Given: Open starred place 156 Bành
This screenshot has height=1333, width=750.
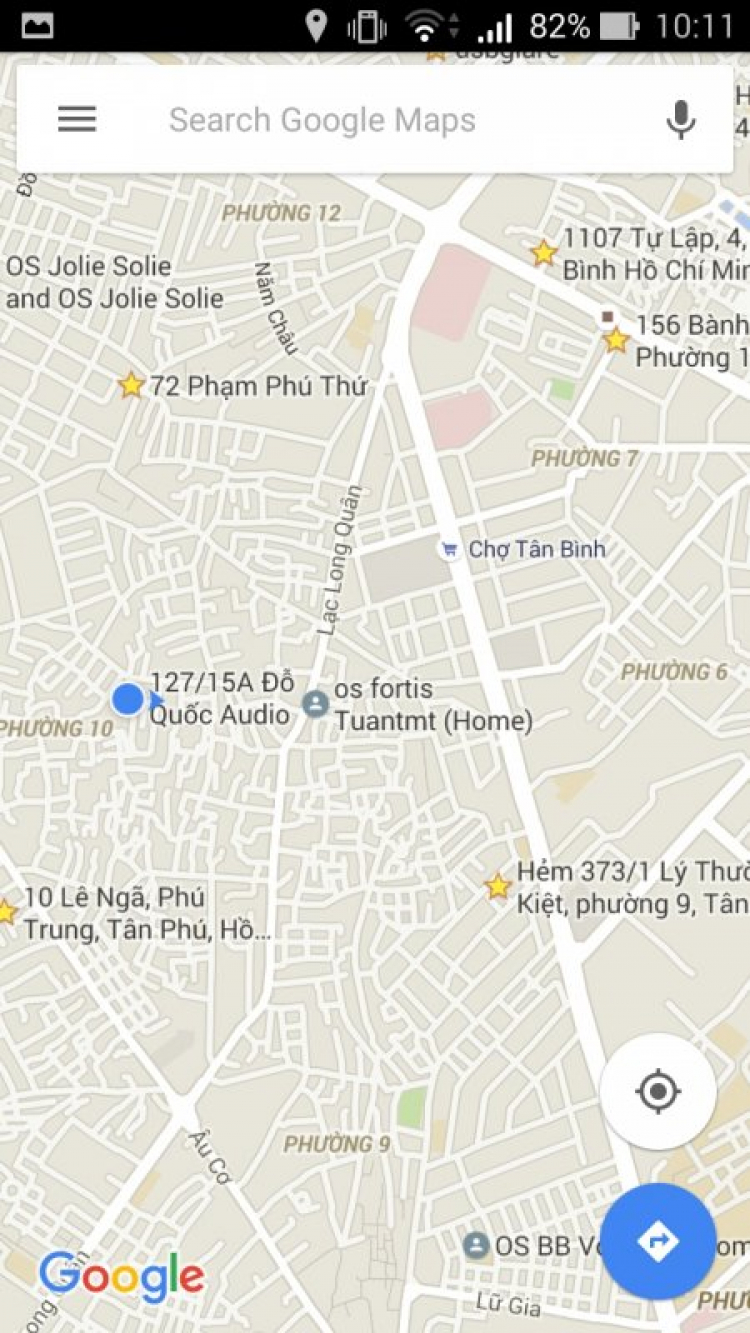Looking at the screenshot, I should point(617,341).
